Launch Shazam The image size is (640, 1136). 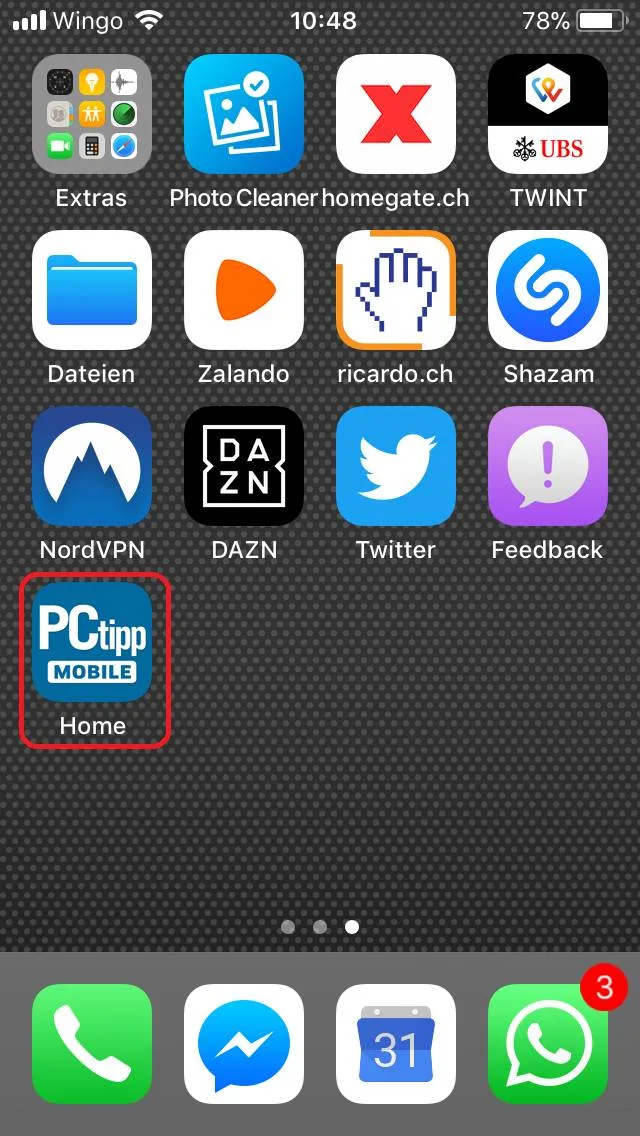coord(548,290)
